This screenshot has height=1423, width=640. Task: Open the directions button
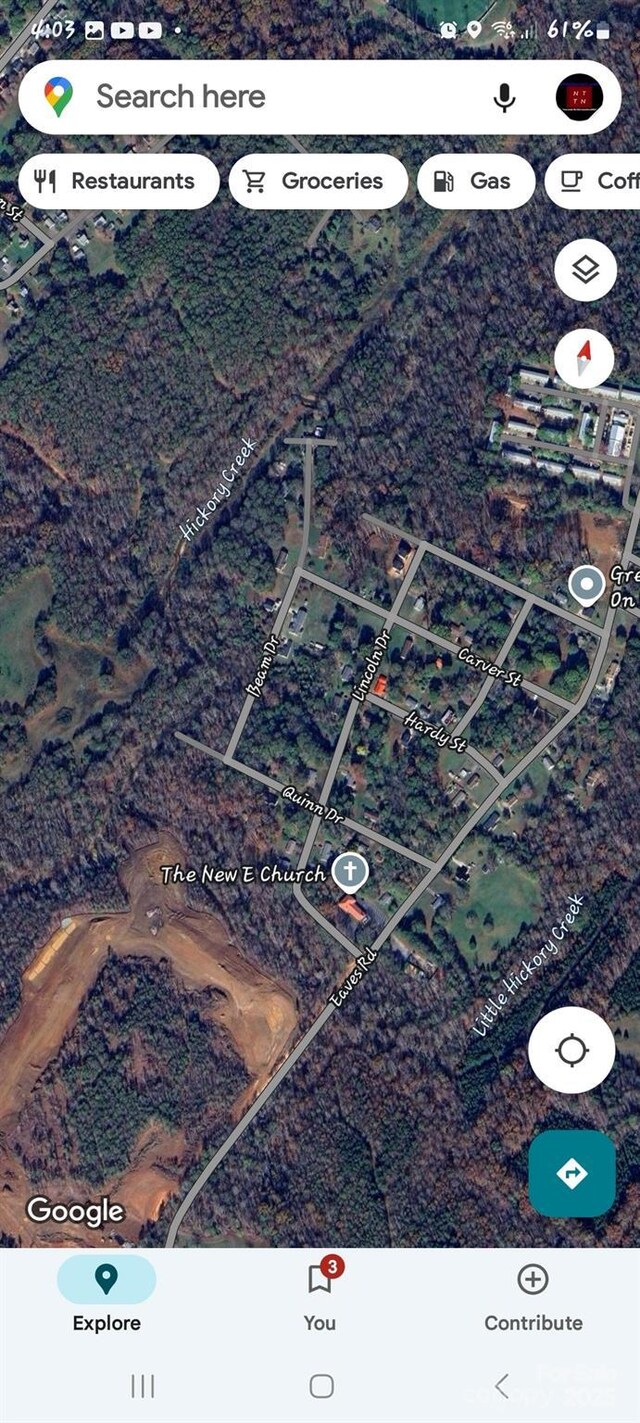click(572, 1173)
